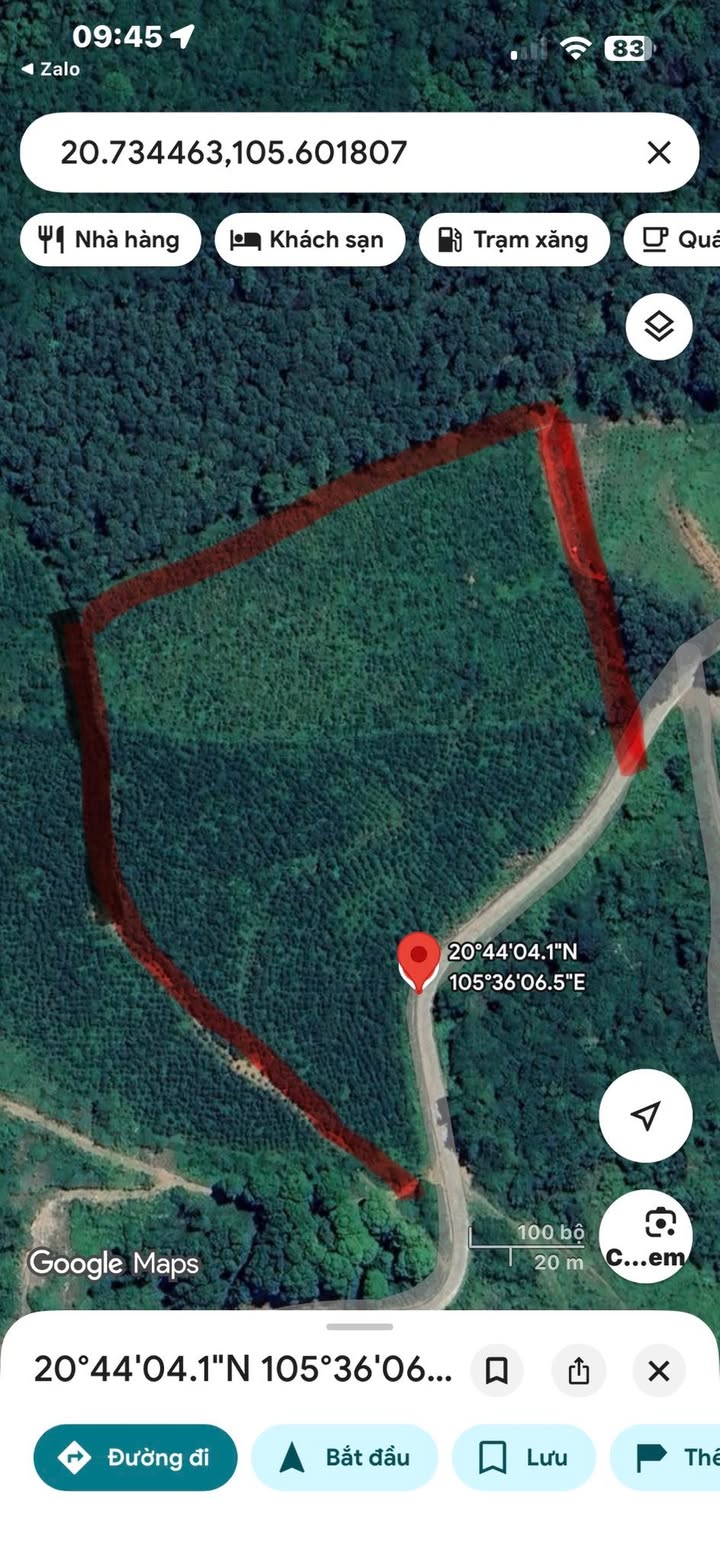Image resolution: width=720 pixels, height=1562 pixels.
Task: Center map on my location
Action: coord(646,1115)
